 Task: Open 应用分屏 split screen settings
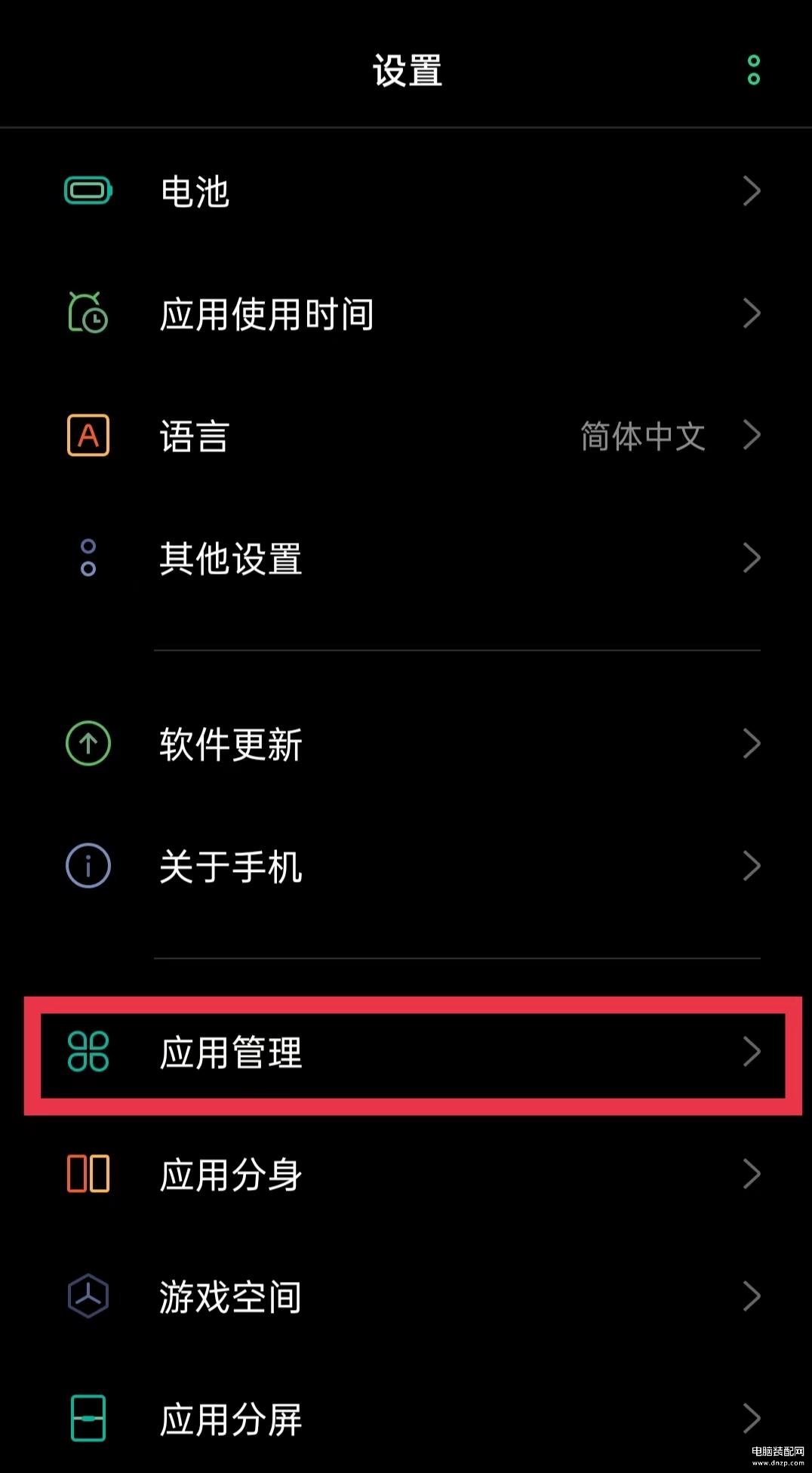tap(408, 1419)
